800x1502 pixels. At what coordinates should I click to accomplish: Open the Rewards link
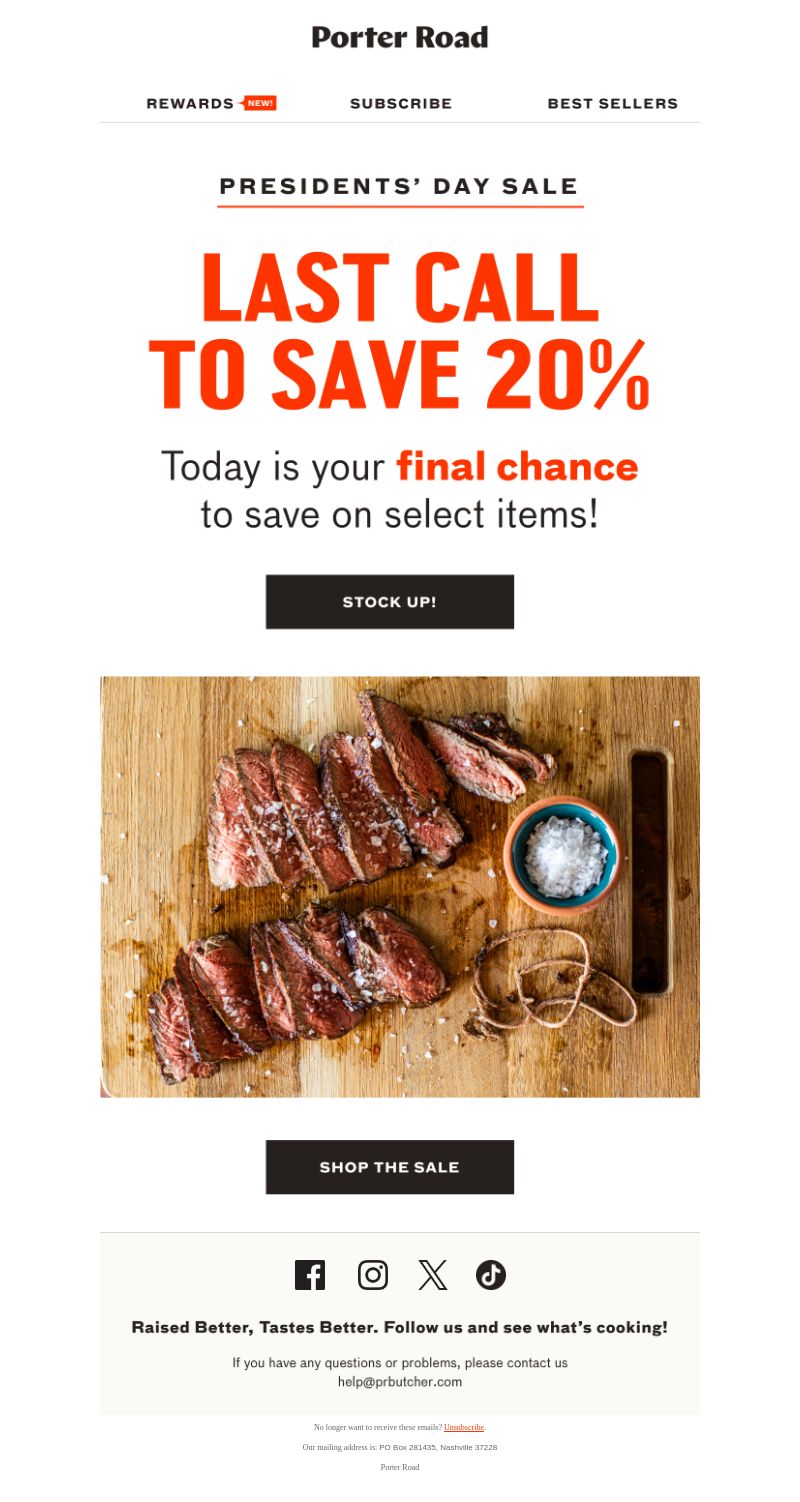click(211, 103)
